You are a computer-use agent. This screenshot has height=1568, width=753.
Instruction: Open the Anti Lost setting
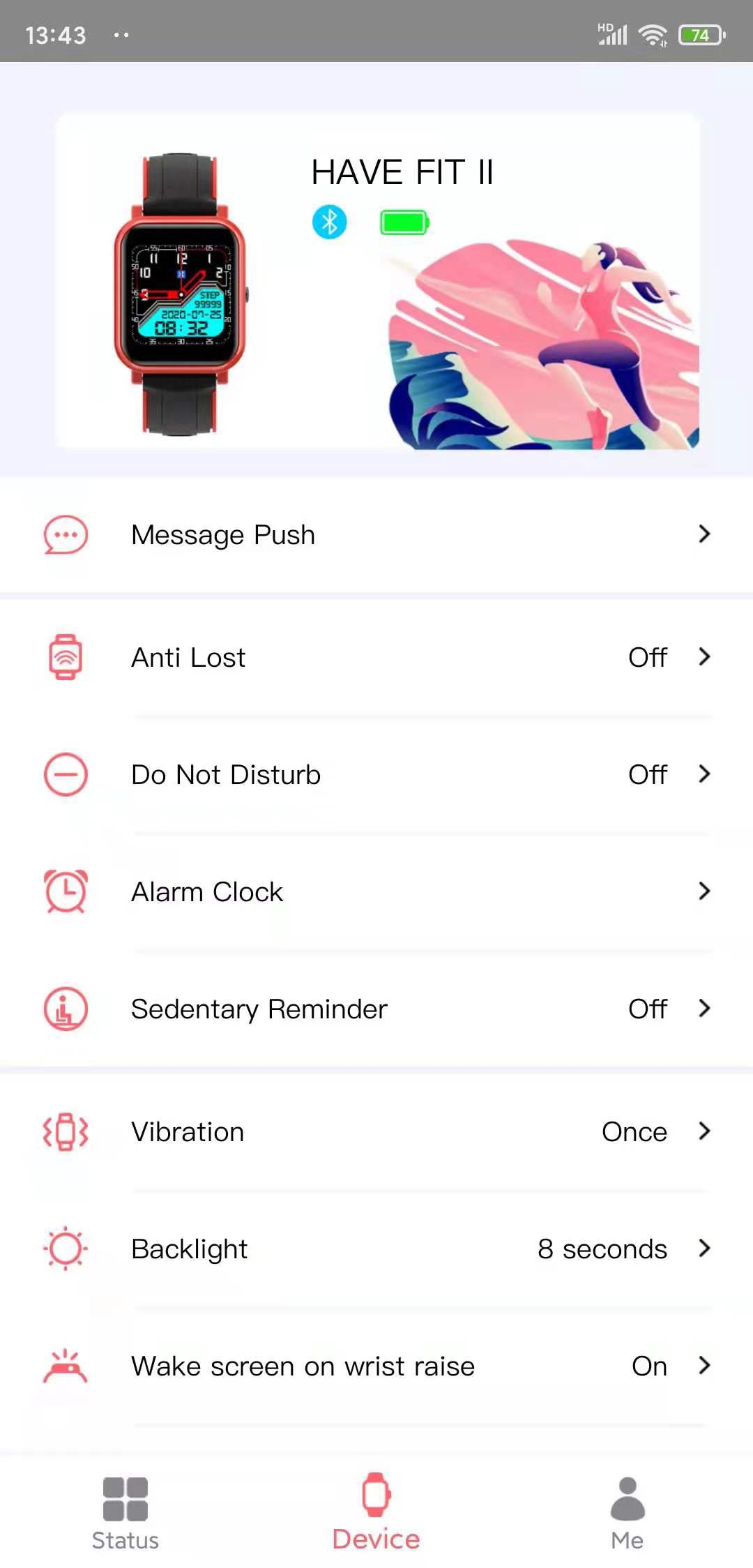point(376,657)
